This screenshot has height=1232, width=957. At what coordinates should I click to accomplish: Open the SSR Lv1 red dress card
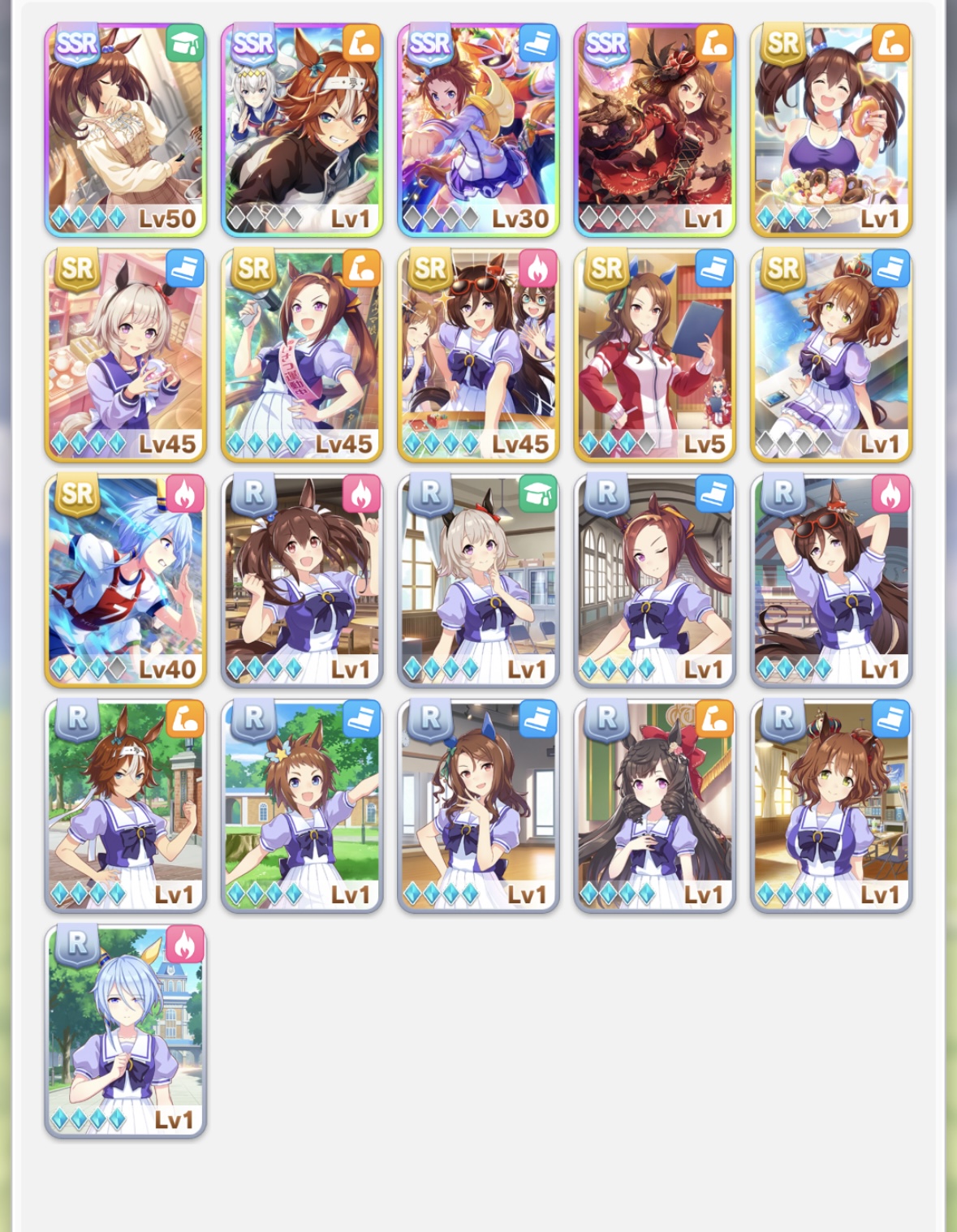tap(654, 130)
